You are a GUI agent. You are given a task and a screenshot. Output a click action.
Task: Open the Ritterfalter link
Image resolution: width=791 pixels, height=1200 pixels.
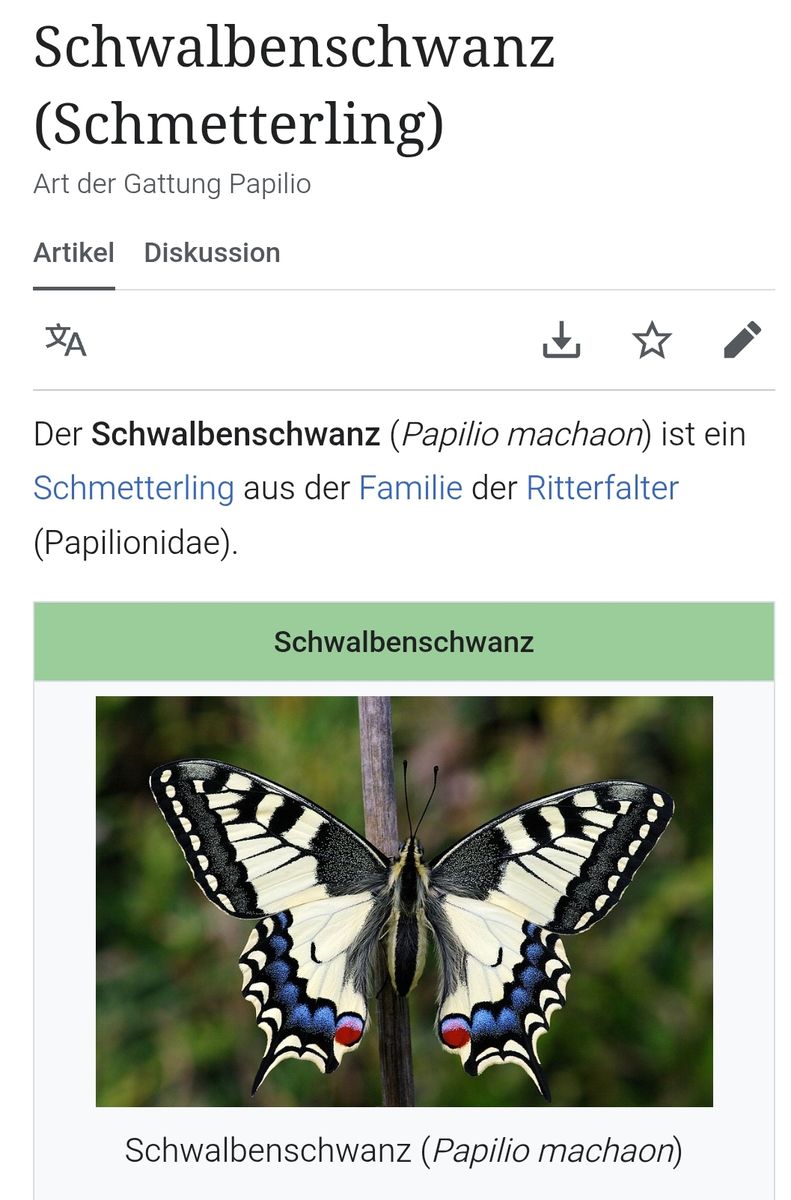click(x=602, y=488)
